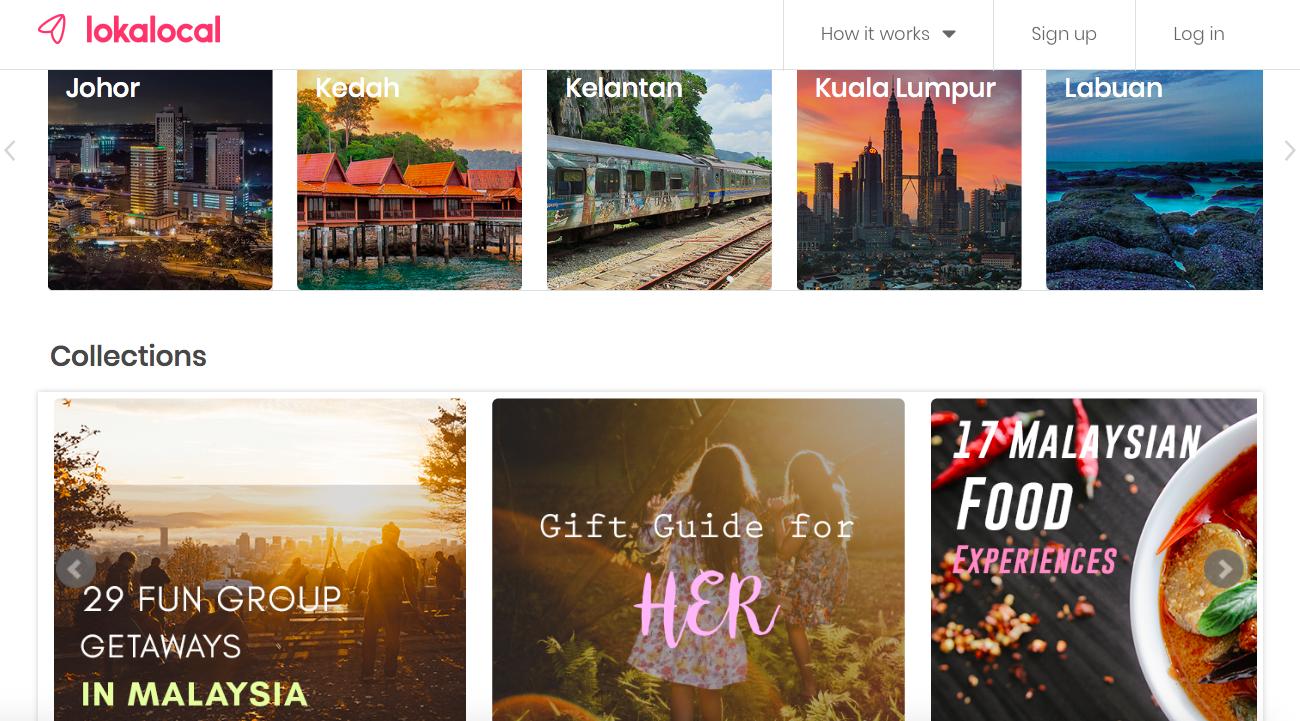Screen dimensions: 1300x721
Task: Open the Labuan destination tile
Action: coord(1153,180)
